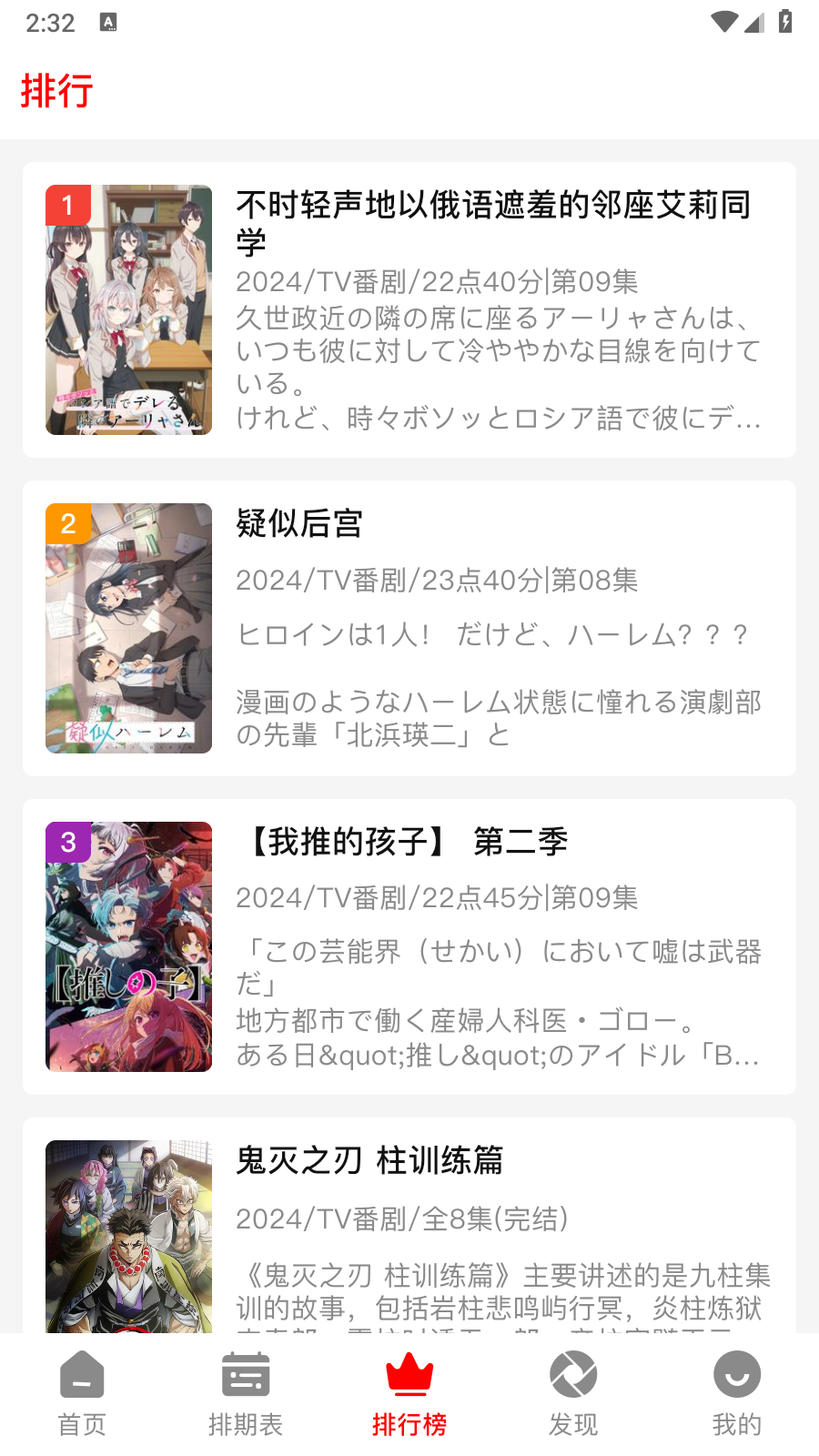Tap the 【我推的孩子】第二季 poster
The image size is (819, 1456).
[x=127, y=946]
